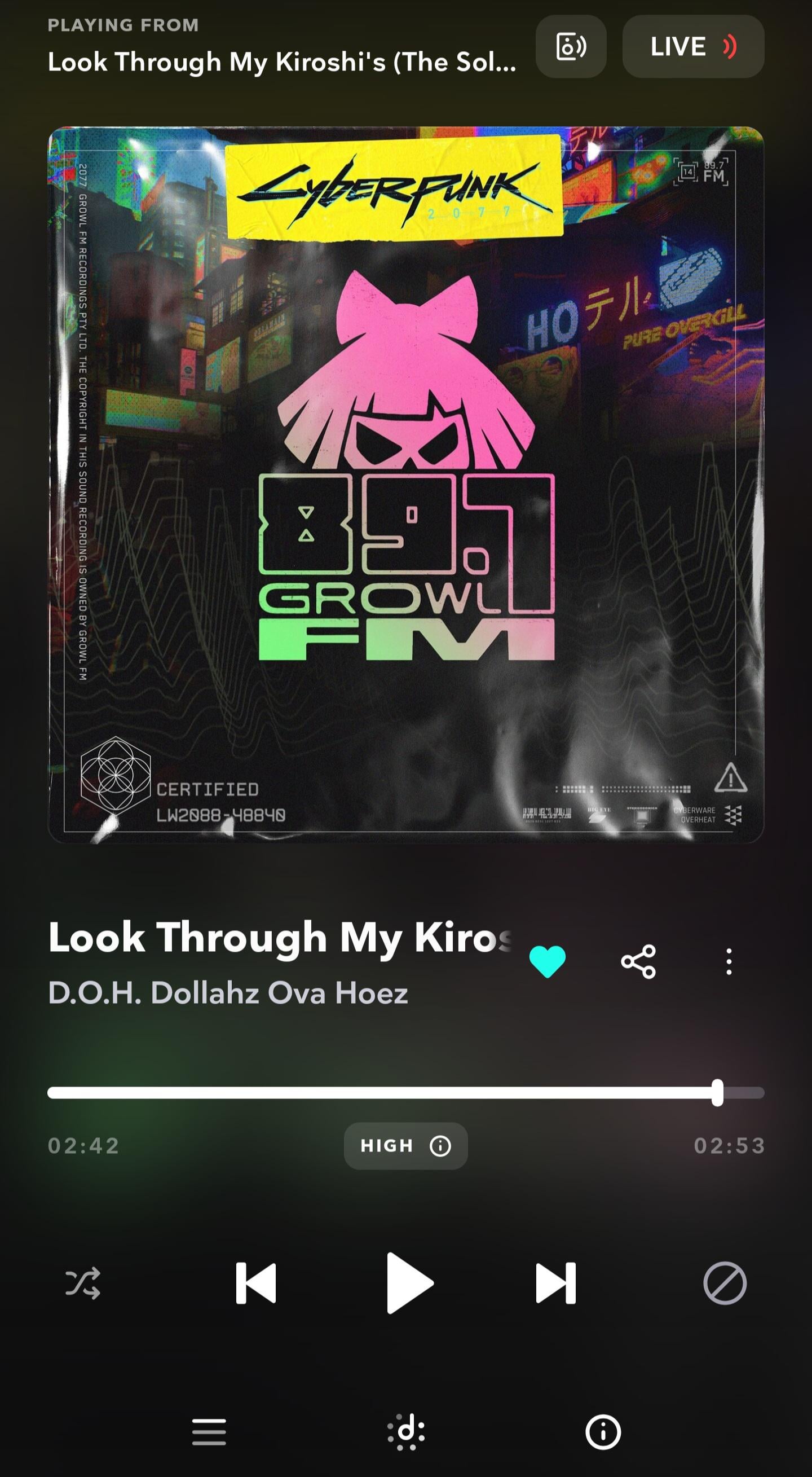Skip to the next track
The image size is (812, 1477).
click(x=556, y=1282)
